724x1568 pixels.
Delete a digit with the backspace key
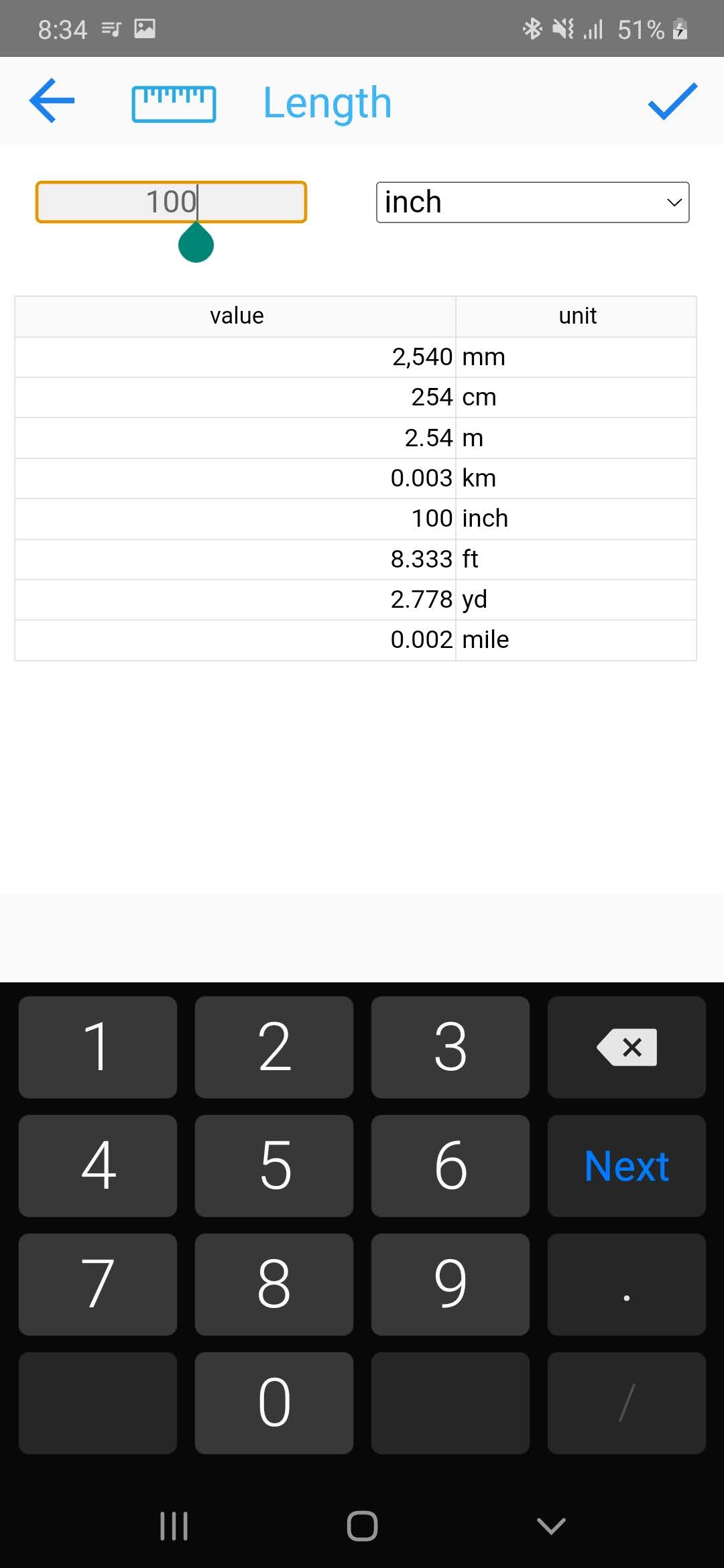(626, 1047)
